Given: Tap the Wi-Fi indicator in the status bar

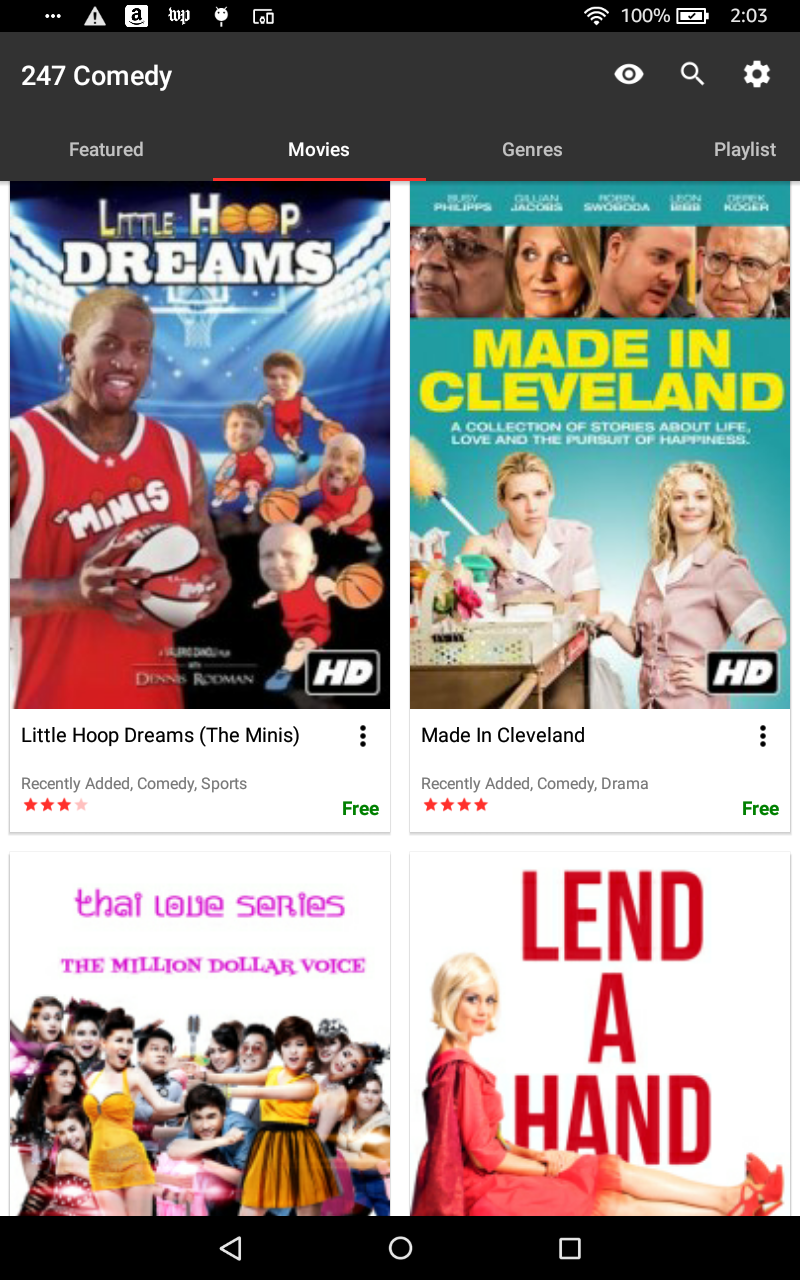Looking at the screenshot, I should tap(597, 16).
